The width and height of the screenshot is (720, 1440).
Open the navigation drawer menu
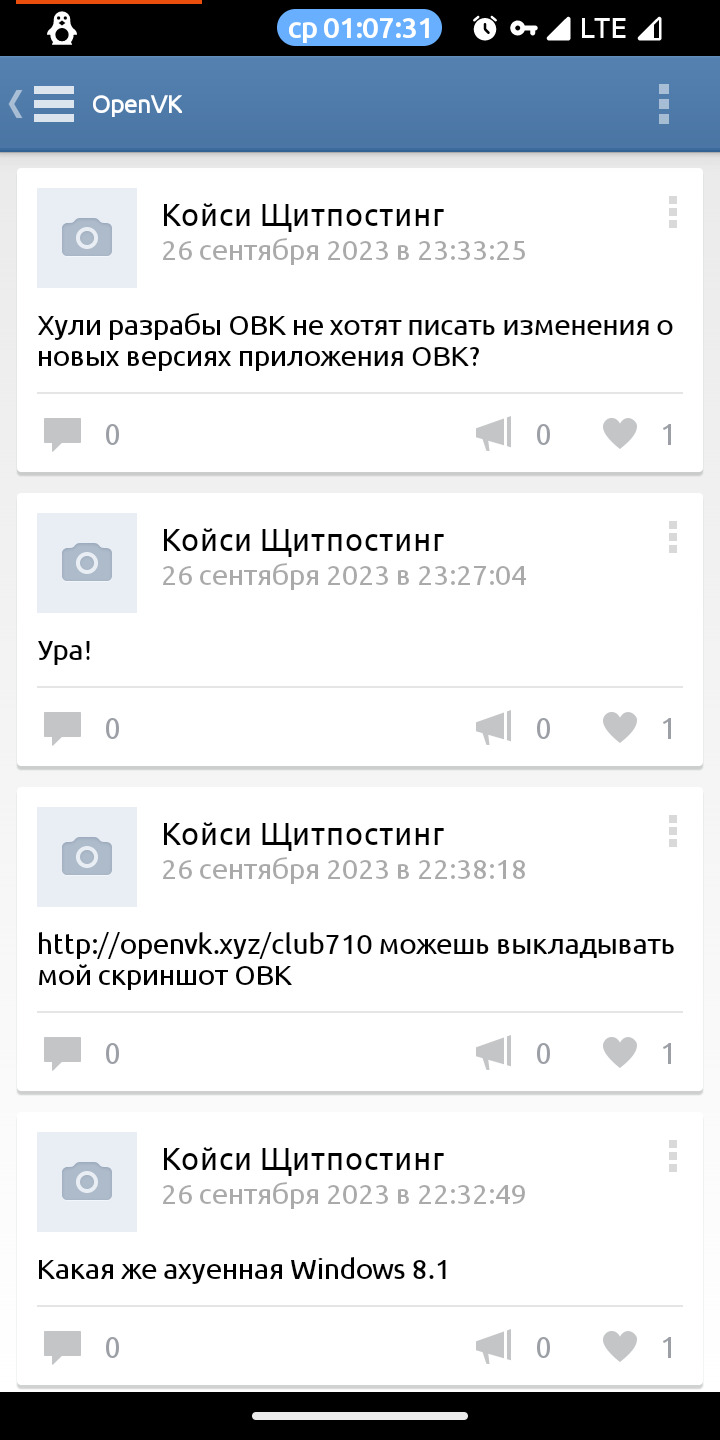click(52, 104)
